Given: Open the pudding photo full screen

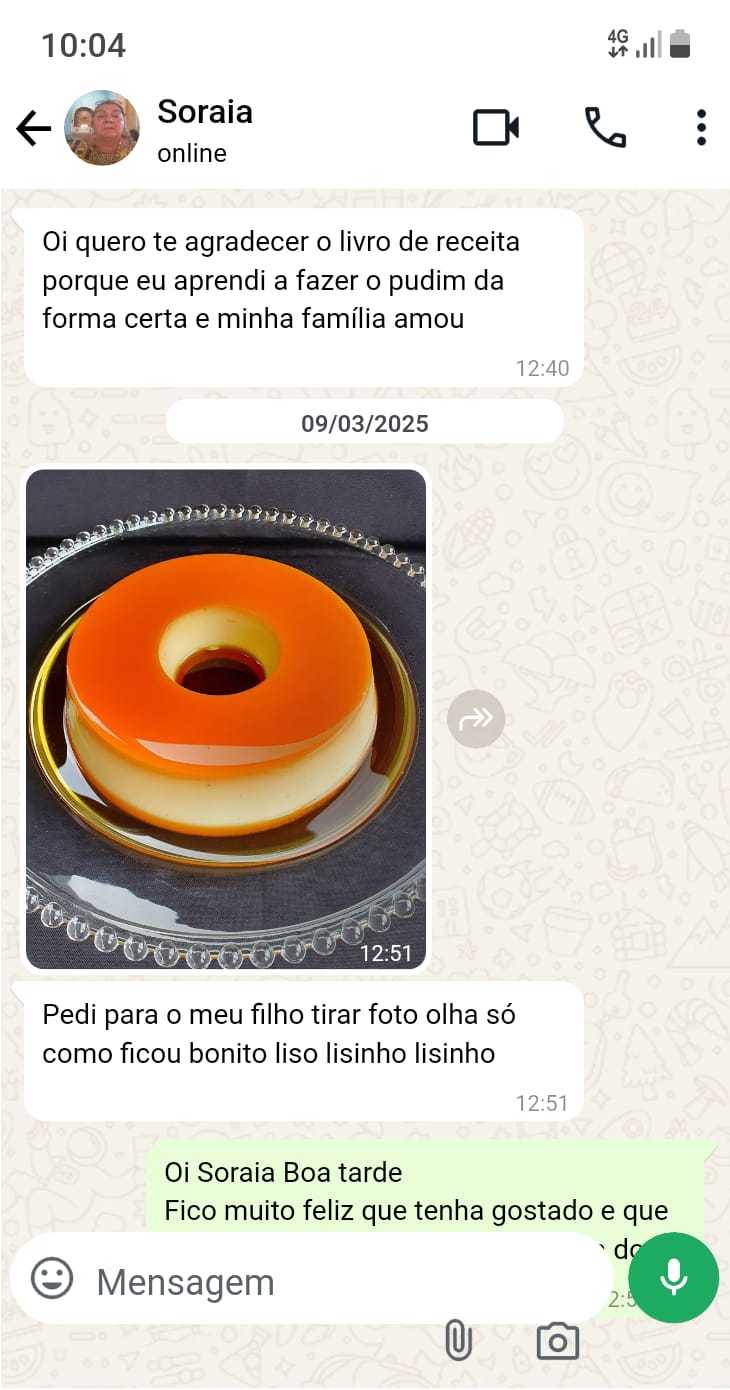Looking at the screenshot, I should pos(226,718).
